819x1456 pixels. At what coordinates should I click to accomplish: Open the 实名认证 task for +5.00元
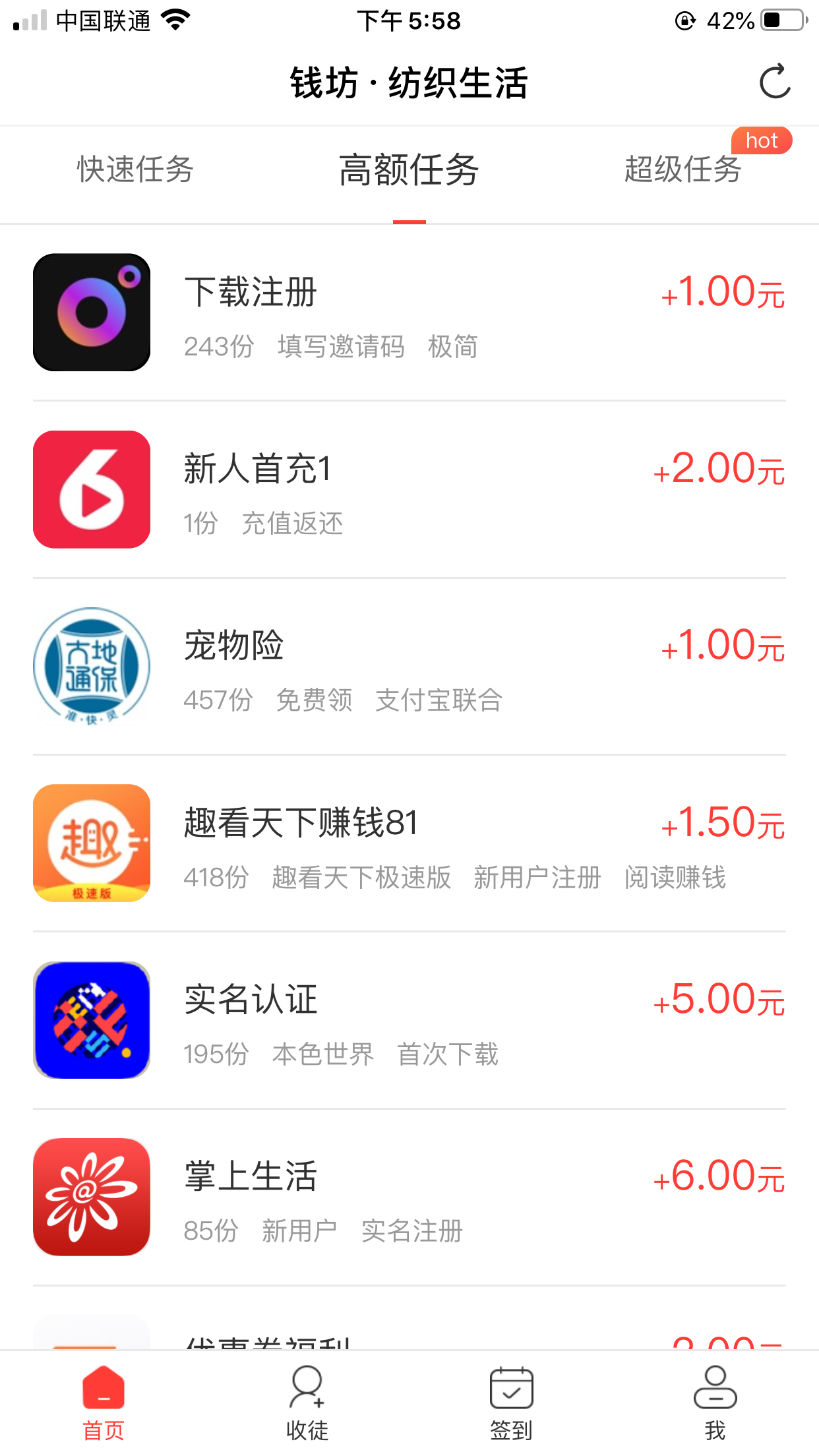[x=409, y=1020]
